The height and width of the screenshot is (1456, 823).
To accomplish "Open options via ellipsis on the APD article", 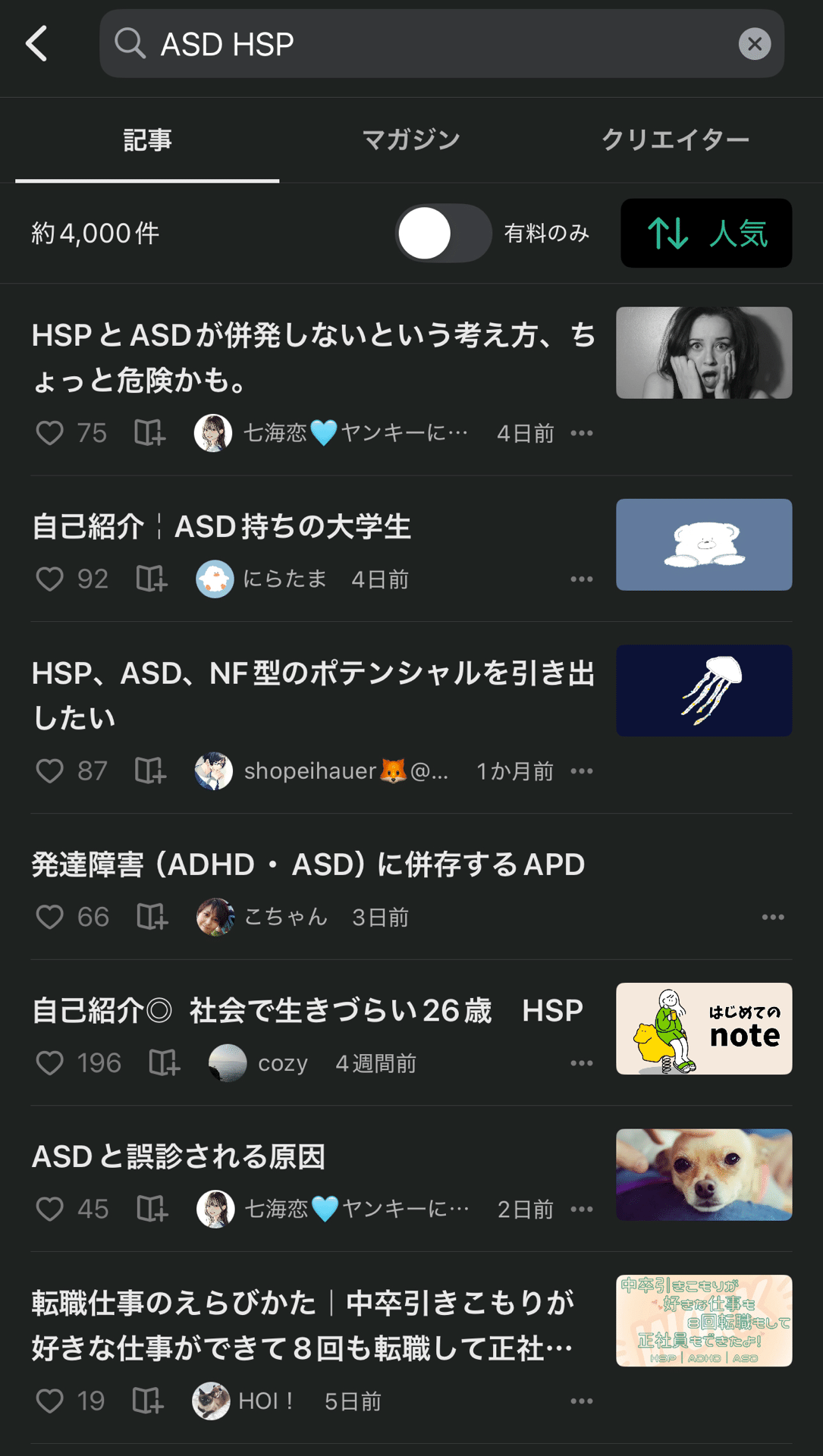I will click(x=771, y=917).
